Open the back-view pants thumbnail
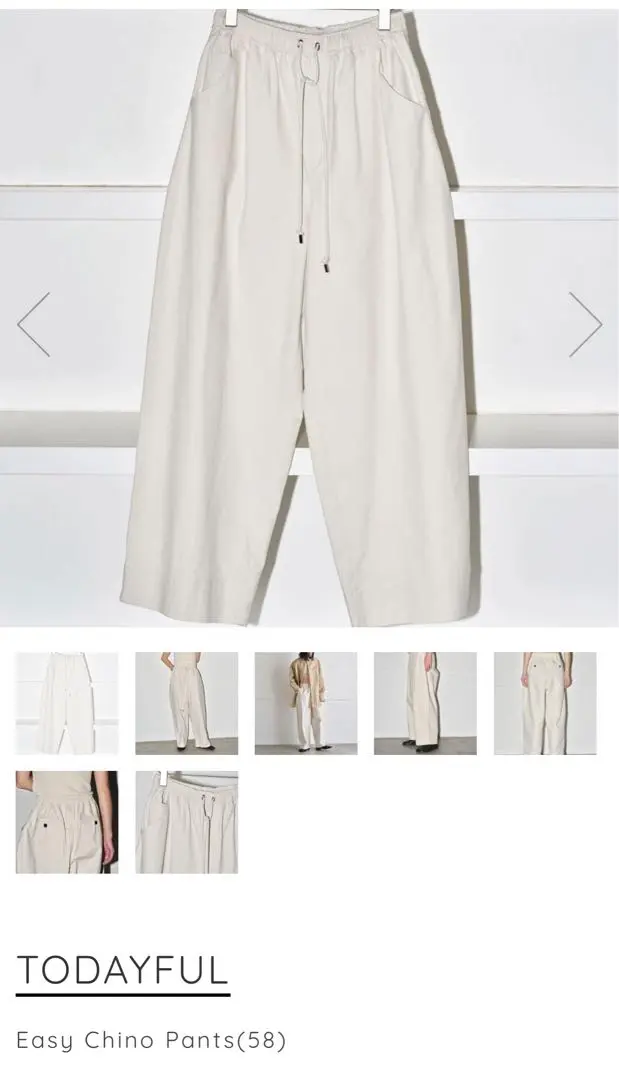 coord(545,703)
